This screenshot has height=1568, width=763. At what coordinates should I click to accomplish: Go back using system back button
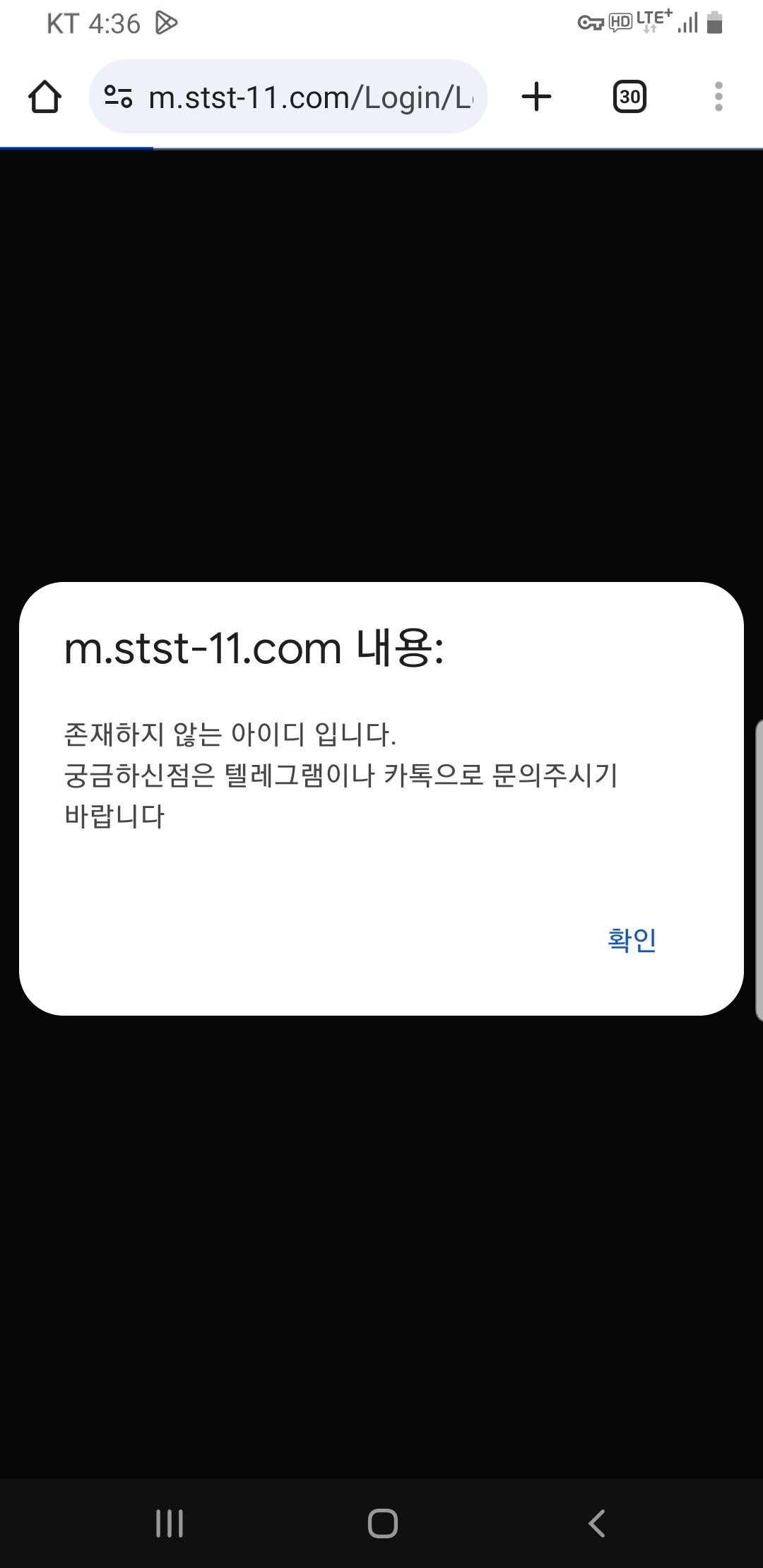click(x=597, y=1524)
